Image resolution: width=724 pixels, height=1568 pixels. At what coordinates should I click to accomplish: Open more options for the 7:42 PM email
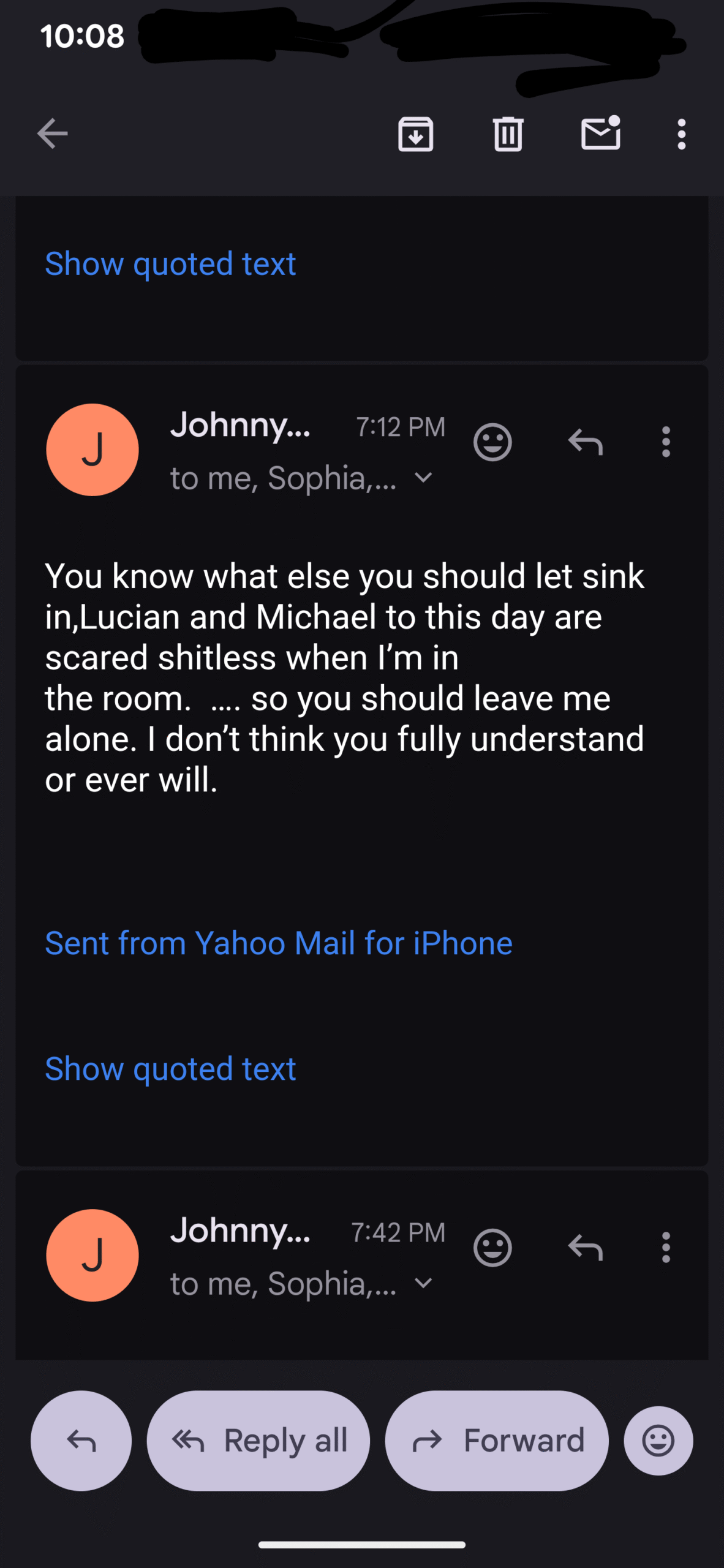pyautogui.click(x=666, y=1247)
